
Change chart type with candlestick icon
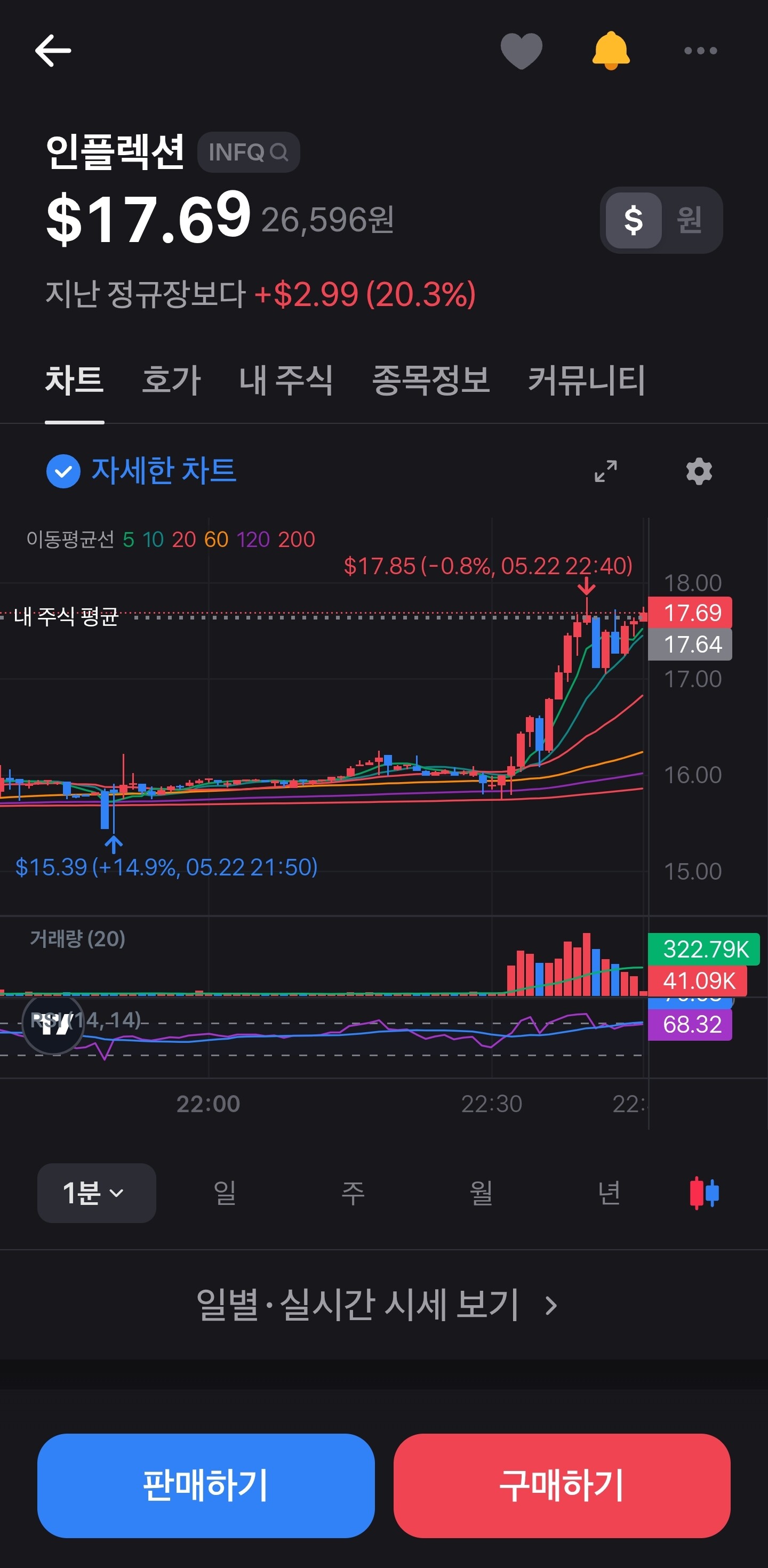pyautogui.click(x=704, y=1193)
